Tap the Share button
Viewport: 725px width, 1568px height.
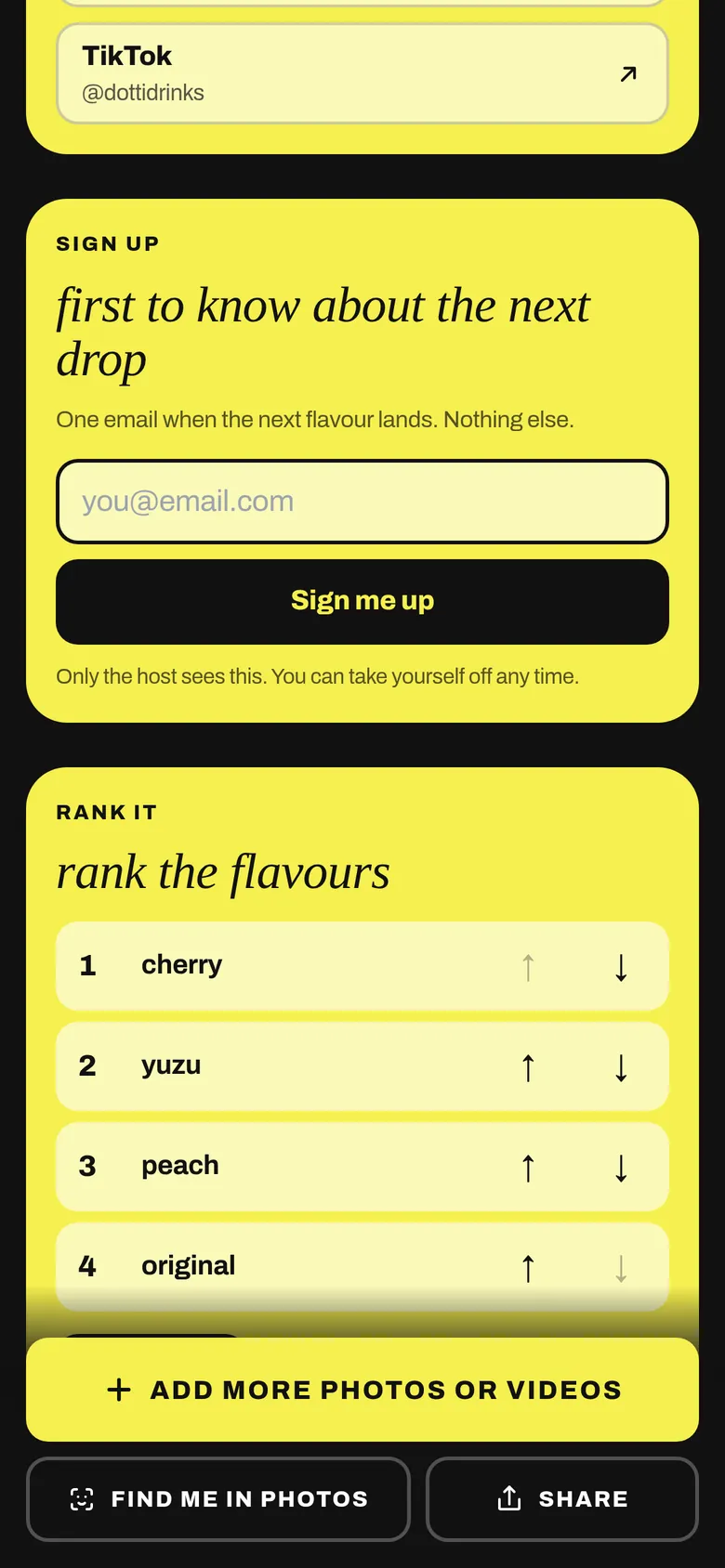pyautogui.click(x=562, y=1498)
